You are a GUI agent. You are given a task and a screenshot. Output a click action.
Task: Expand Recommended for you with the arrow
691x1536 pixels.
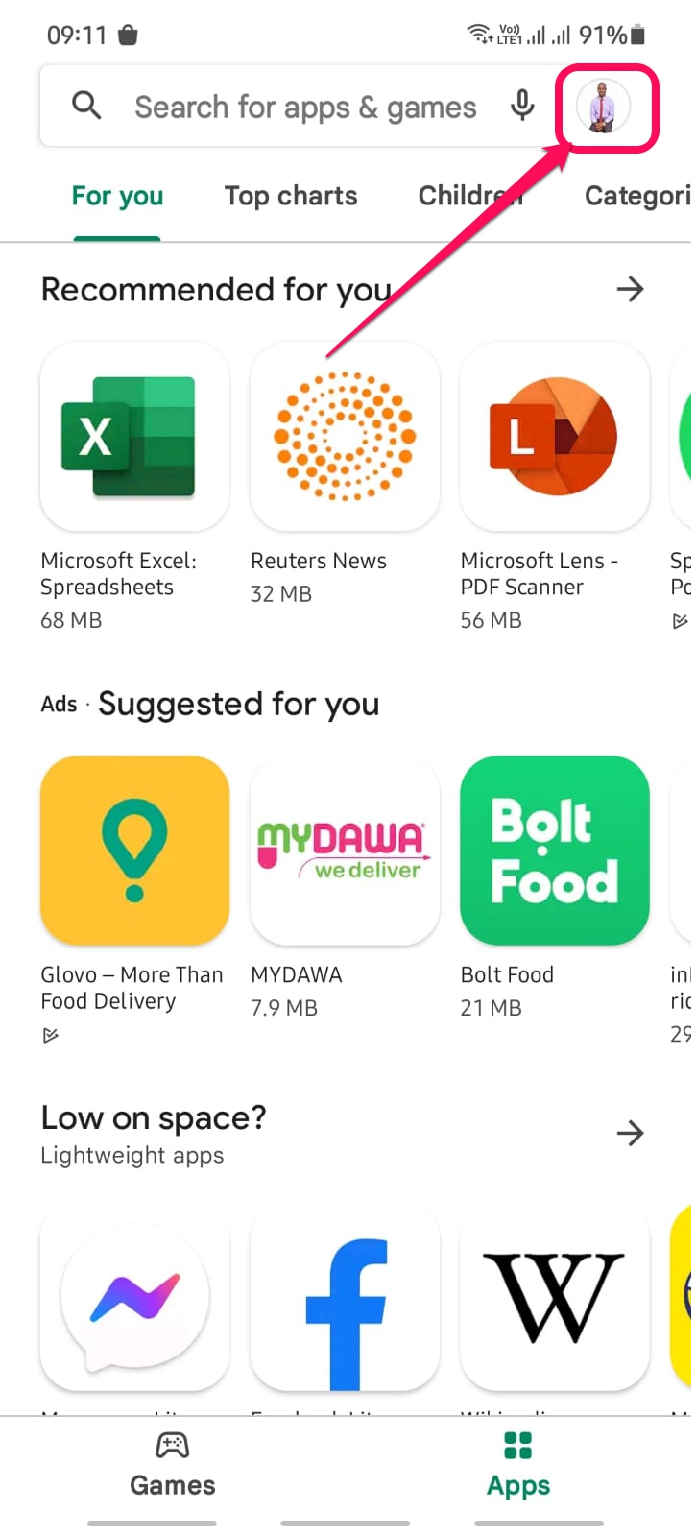point(630,290)
